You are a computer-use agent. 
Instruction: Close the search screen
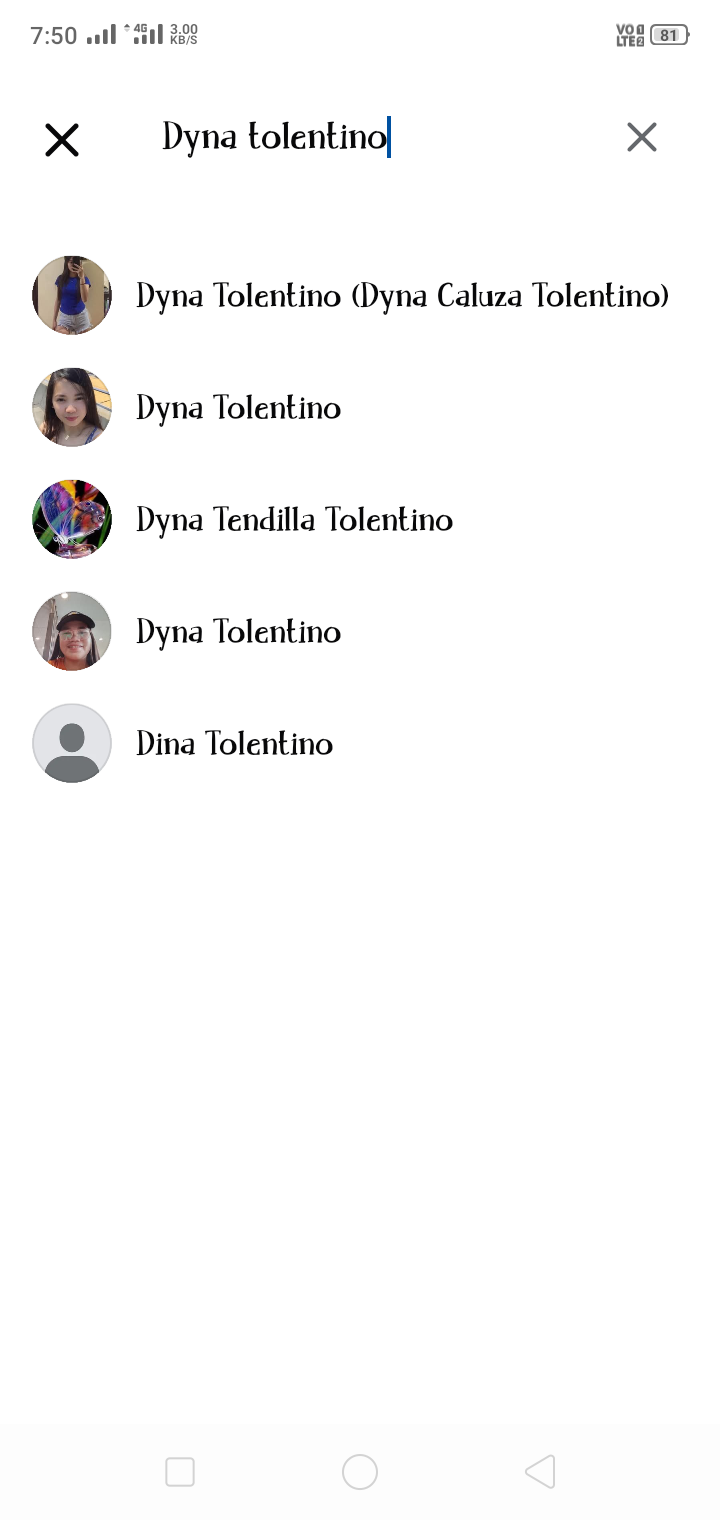(x=62, y=140)
